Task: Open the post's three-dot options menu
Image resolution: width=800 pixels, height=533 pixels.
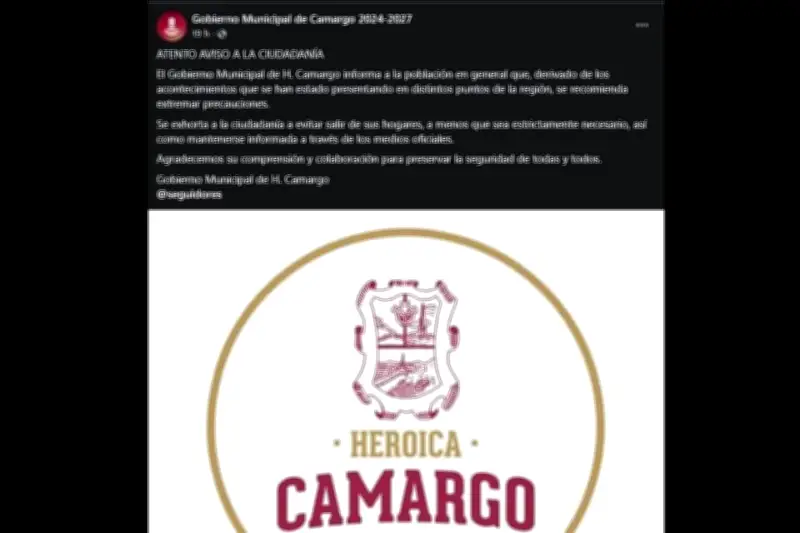Action: click(641, 24)
